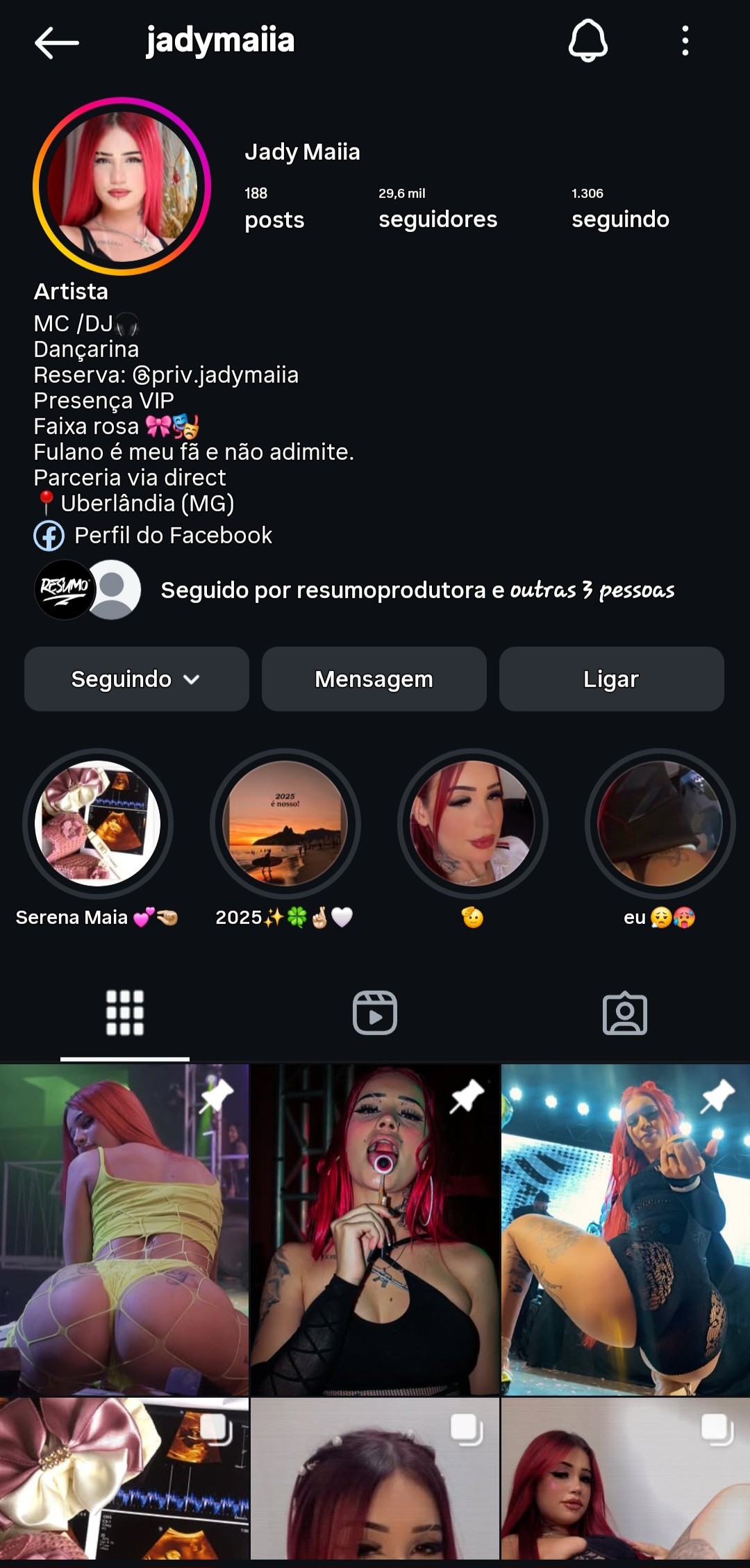Tap the eu 🥹🥵 highlight circle
Screen dimensions: 750x1568
(x=660, y=823)
